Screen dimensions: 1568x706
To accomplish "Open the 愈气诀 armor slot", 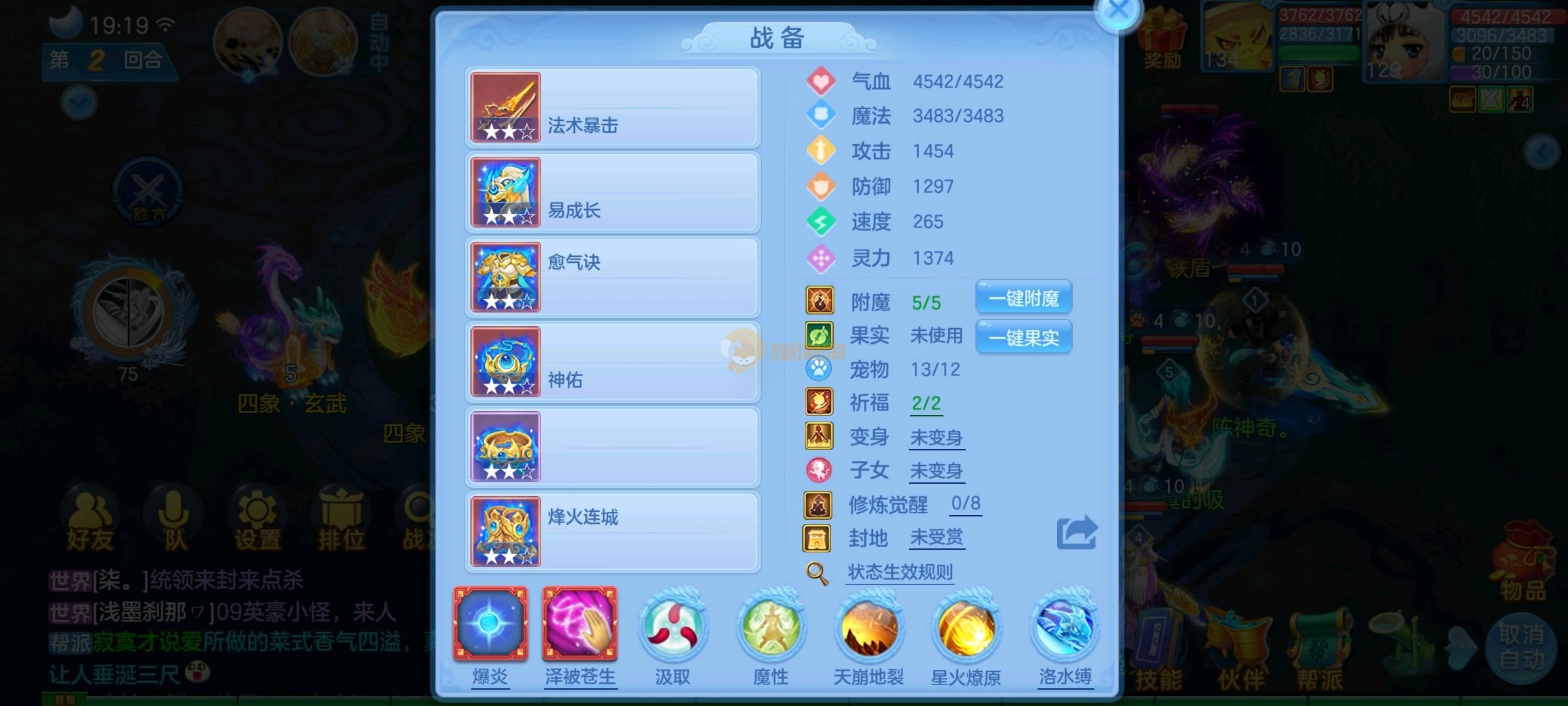I will [x=612, y=277].
